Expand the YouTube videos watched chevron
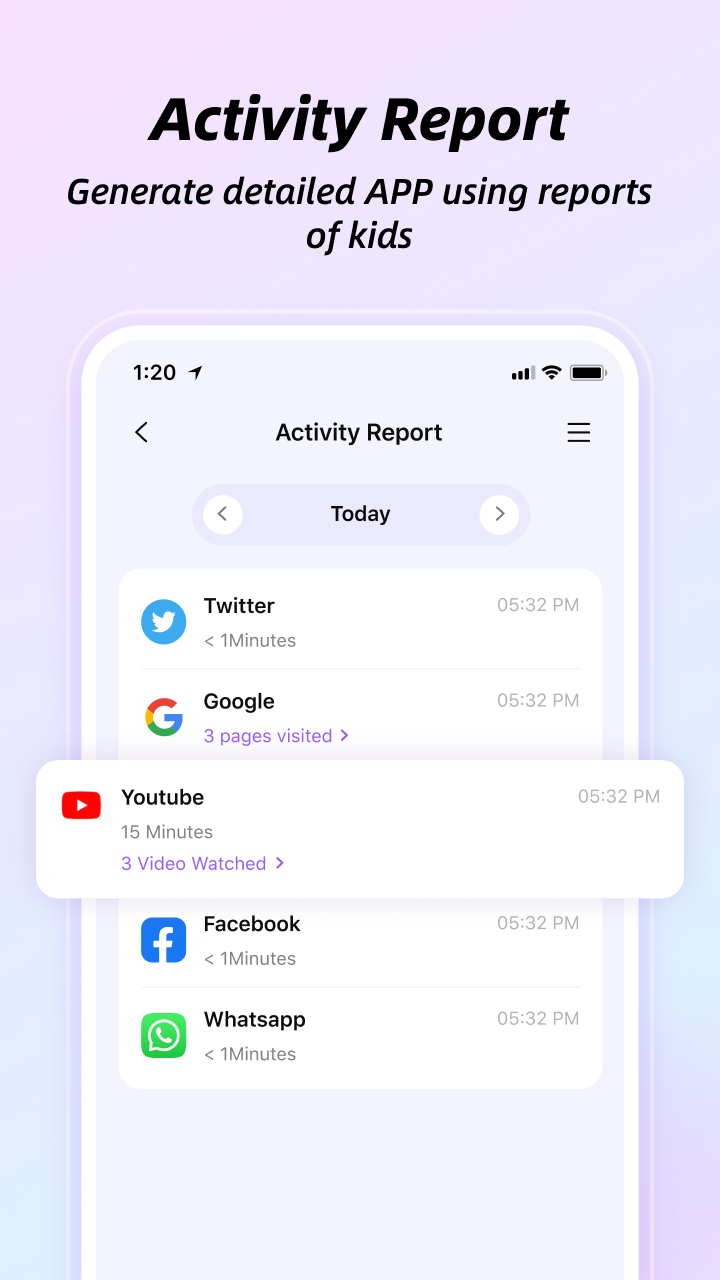The image size is (720, 1280). point(279,863)
